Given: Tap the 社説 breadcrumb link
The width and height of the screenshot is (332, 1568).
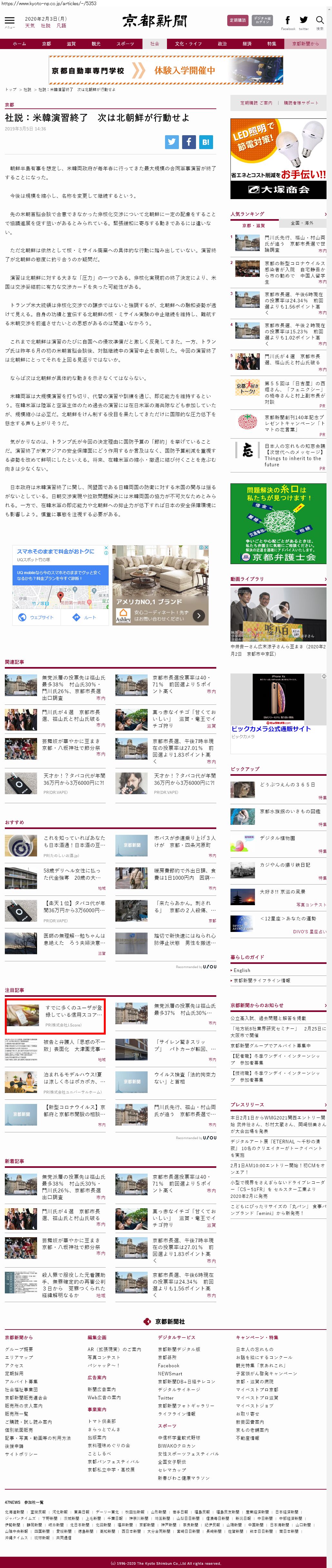Looking at the screenshot, I should click(27, 89).
